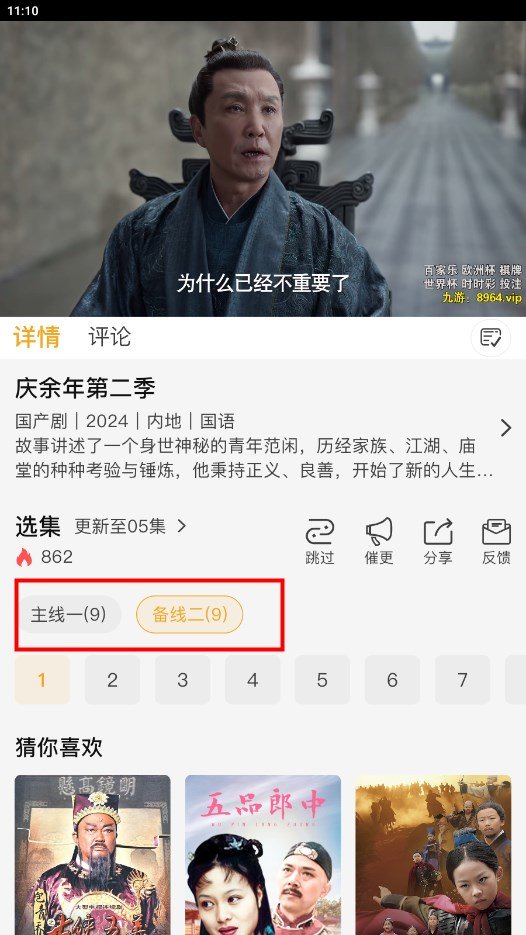This screenshot has height=935, width=526.
Task: Share this show via 分享
Action: (x=438, y=541)
